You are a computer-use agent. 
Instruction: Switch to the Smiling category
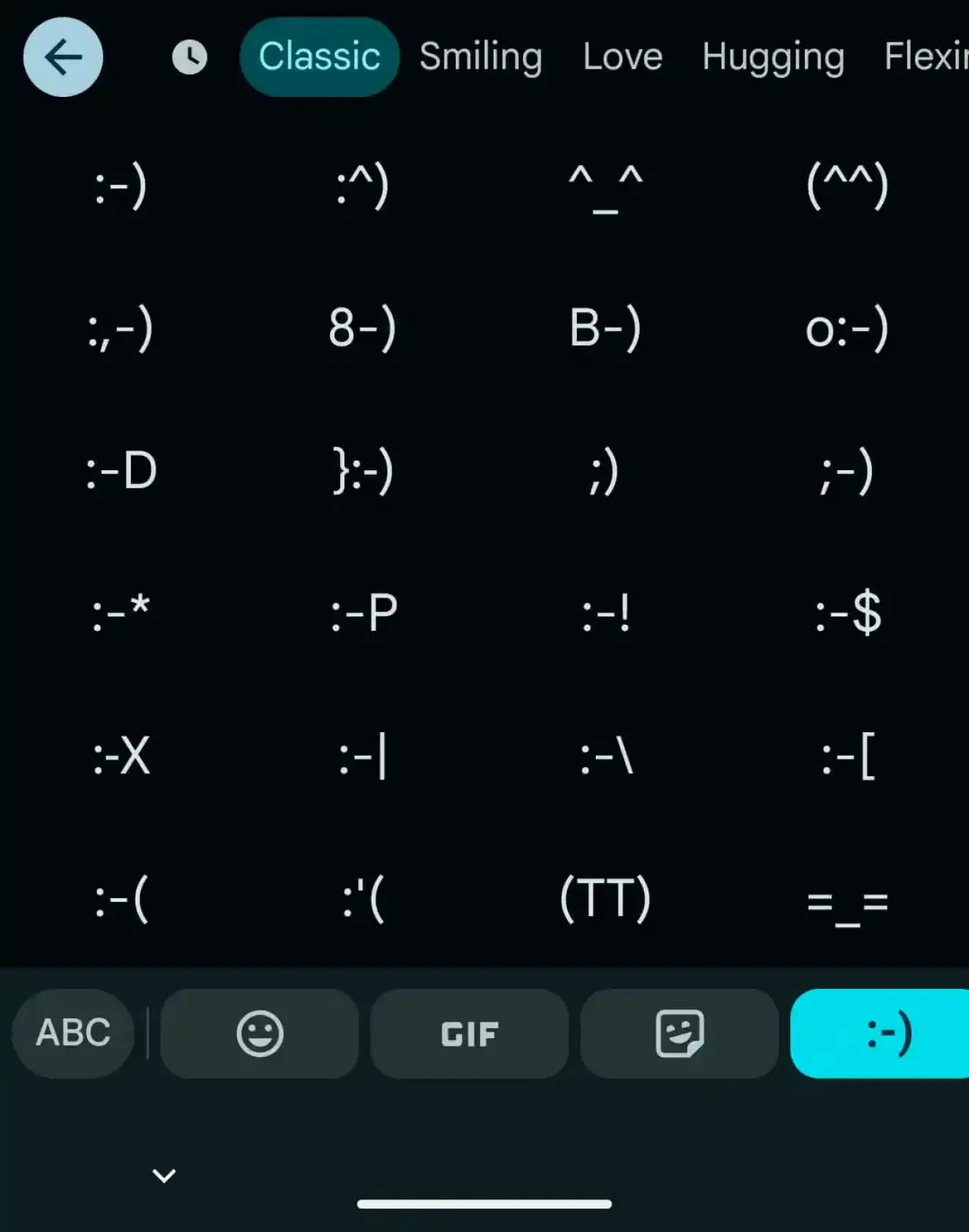click(481, 57)
